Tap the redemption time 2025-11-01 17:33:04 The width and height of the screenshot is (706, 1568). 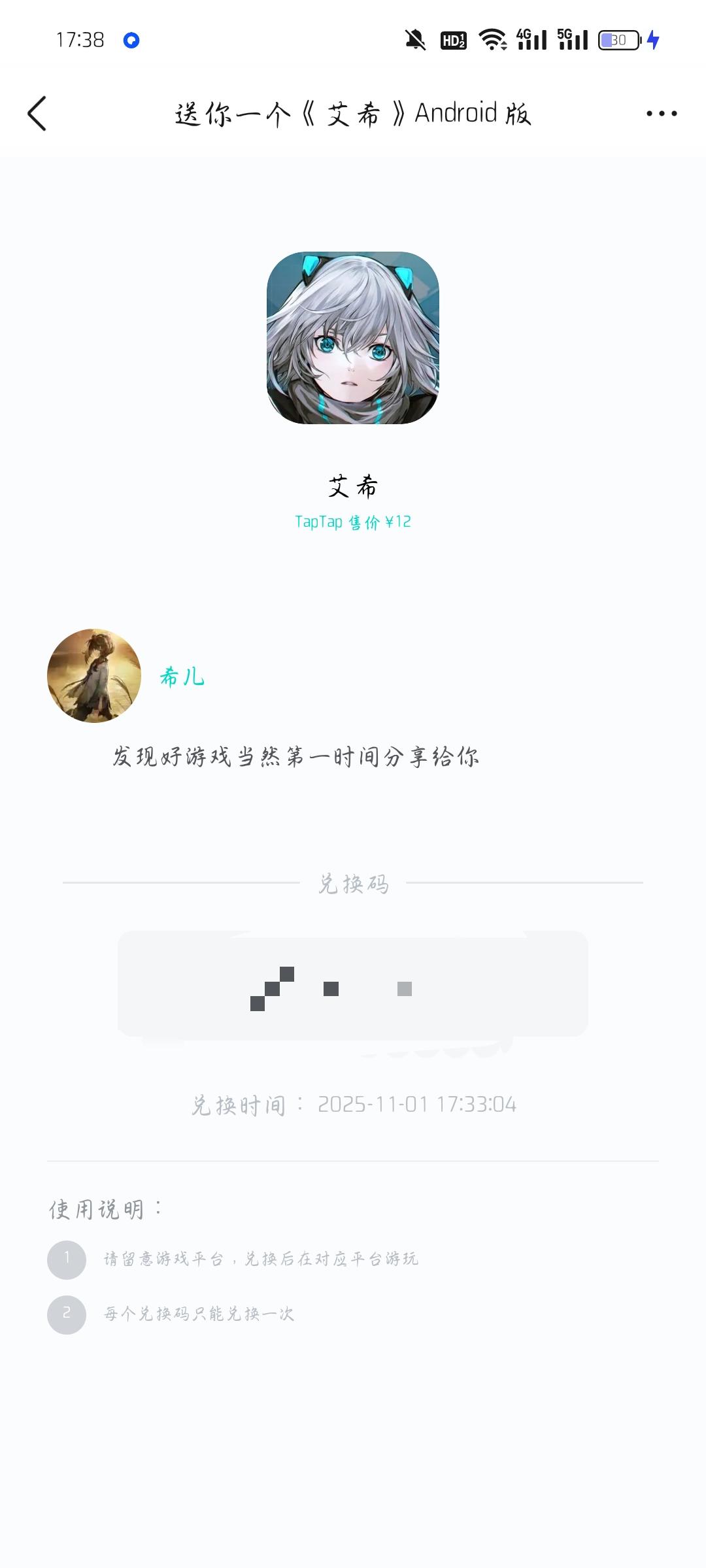(353, 1104)
